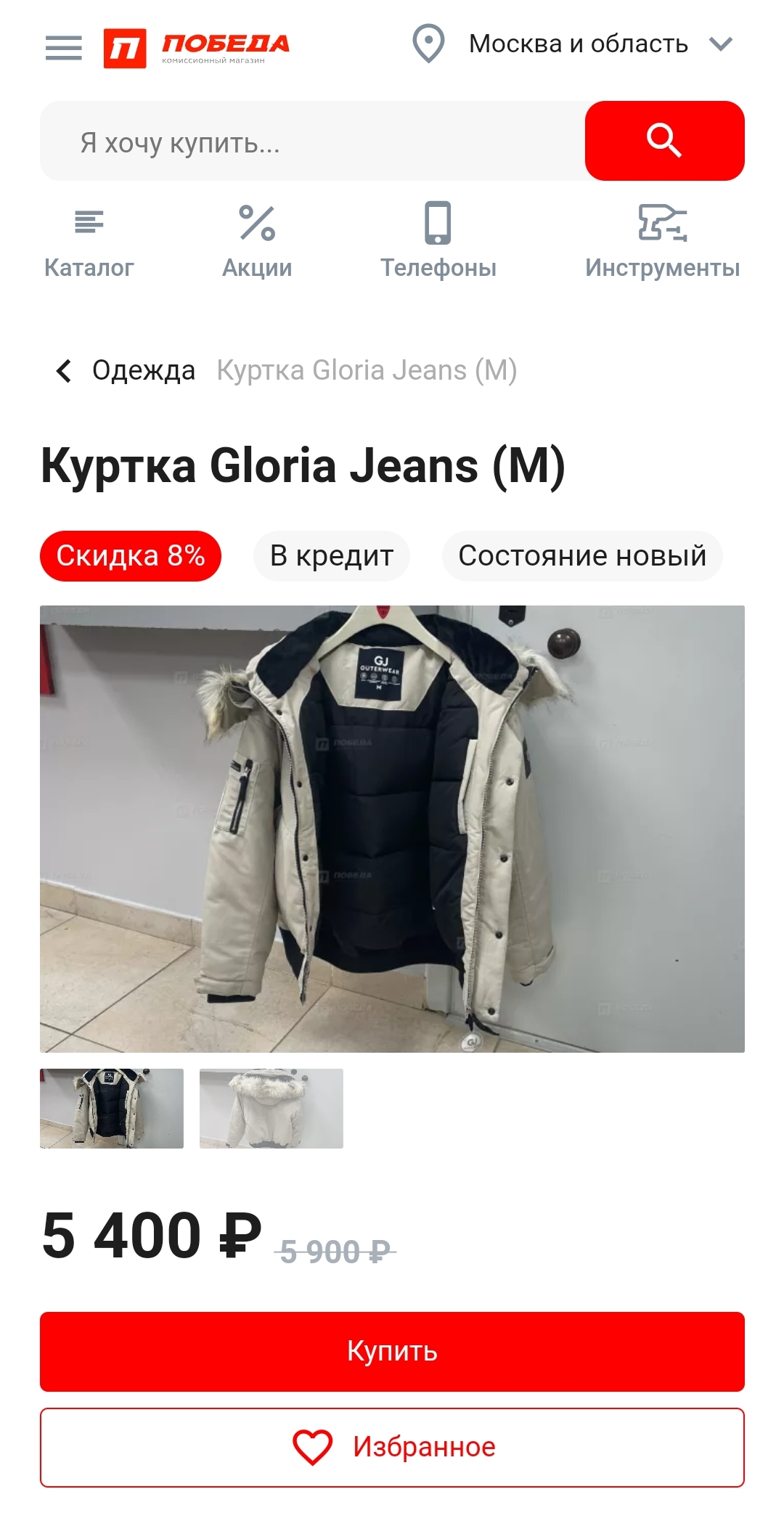This screenshot has height=1513, width=784.
Task: View the second thumbnail showing jacket back
Action: 271,1108
